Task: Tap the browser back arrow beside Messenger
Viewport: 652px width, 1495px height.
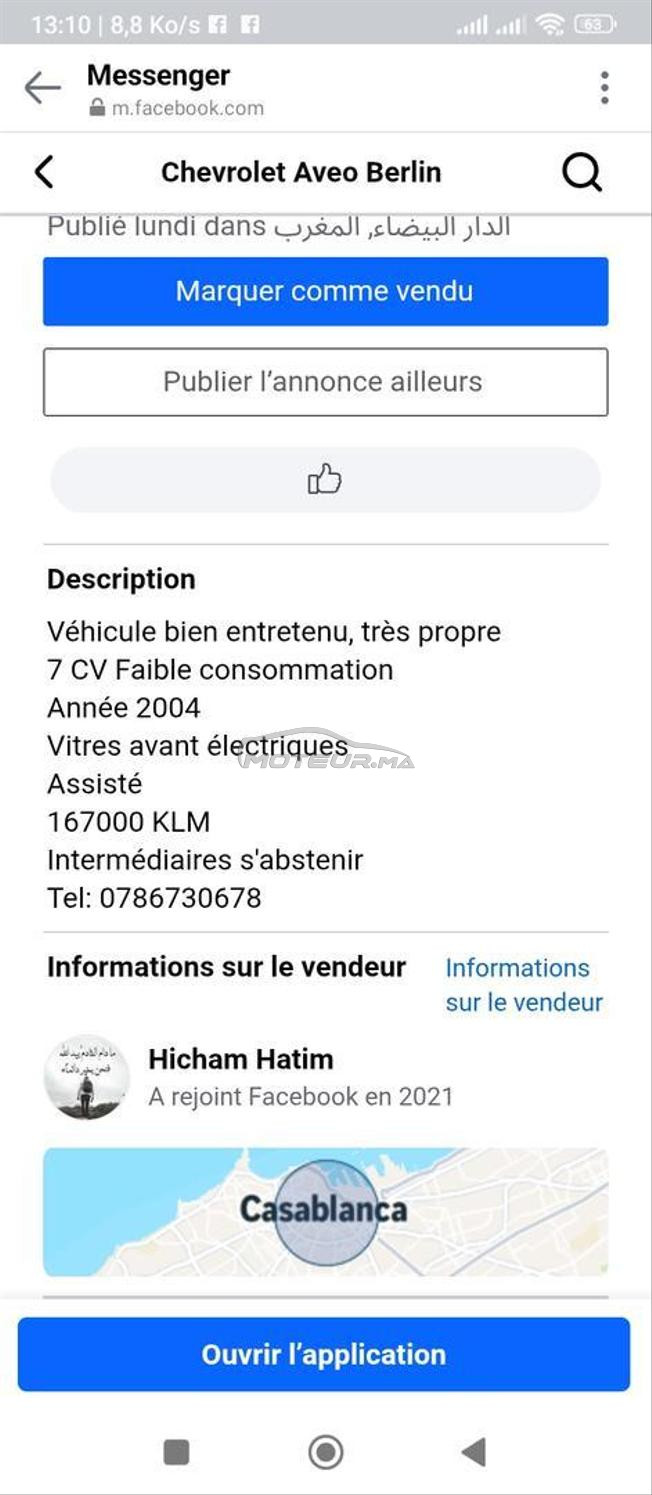Action: 42,88
